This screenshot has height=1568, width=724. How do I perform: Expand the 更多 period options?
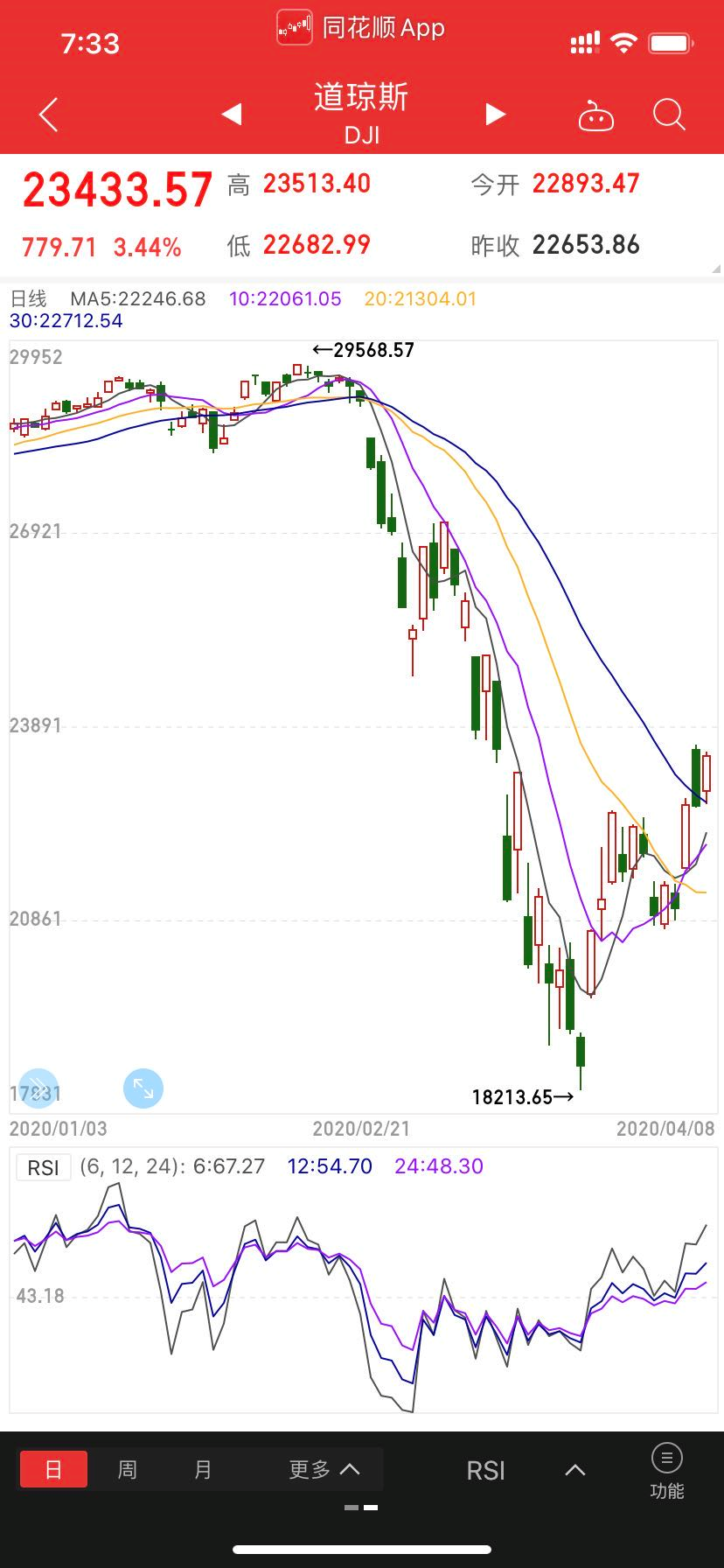point(324,1469)
